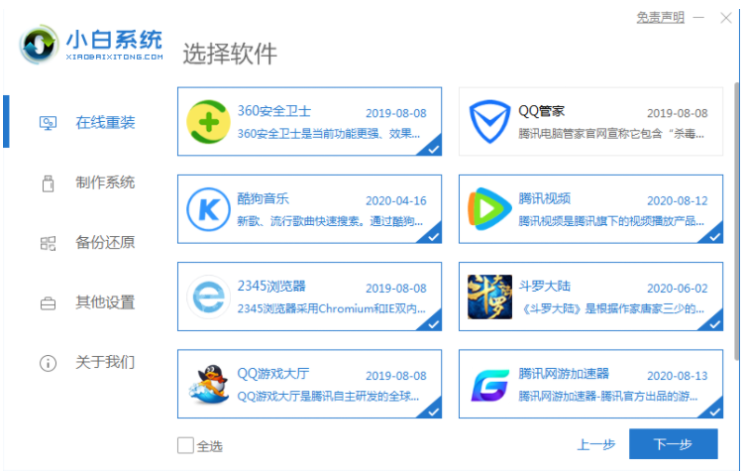Open the 关于我们 page

coord(104,363)
